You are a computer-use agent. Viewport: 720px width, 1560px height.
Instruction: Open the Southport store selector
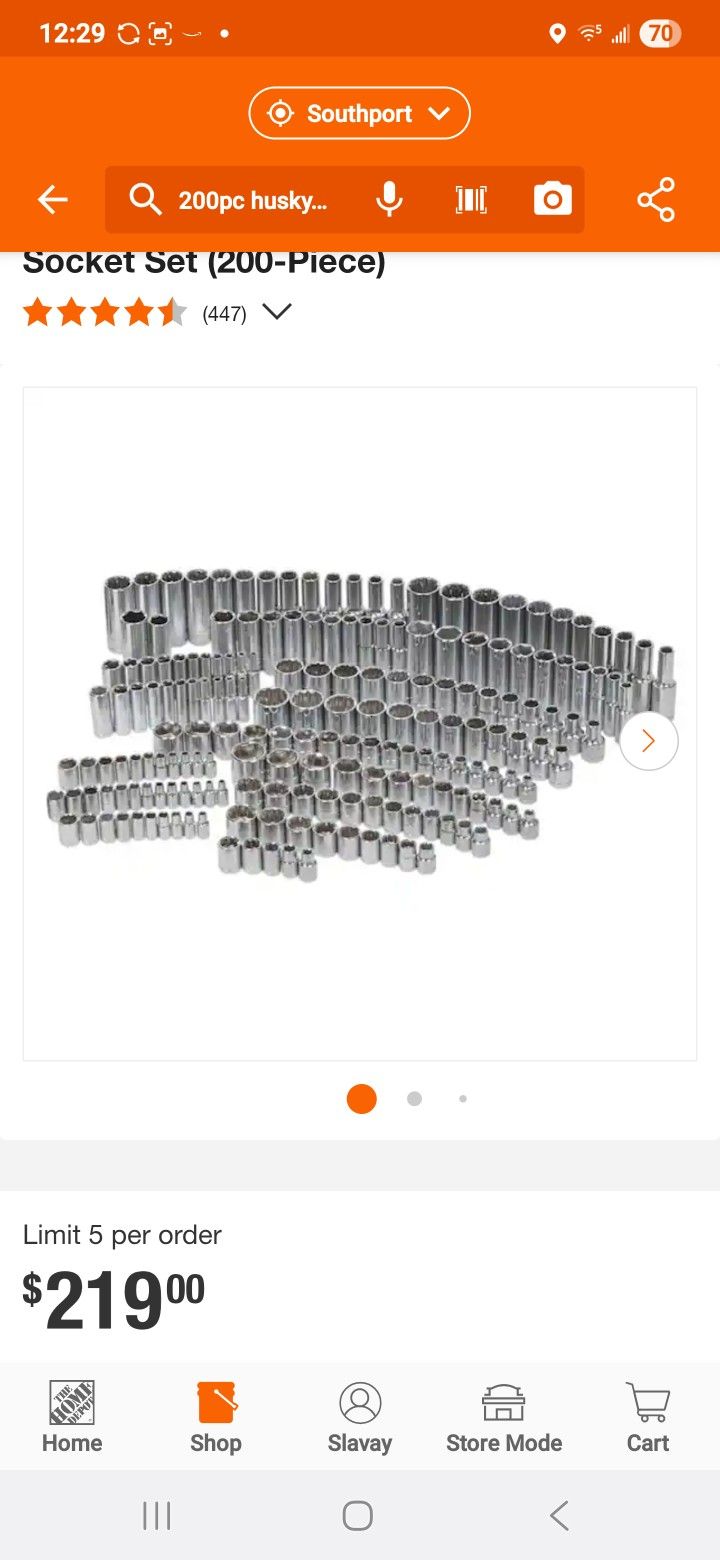click(x=359, y=113)
